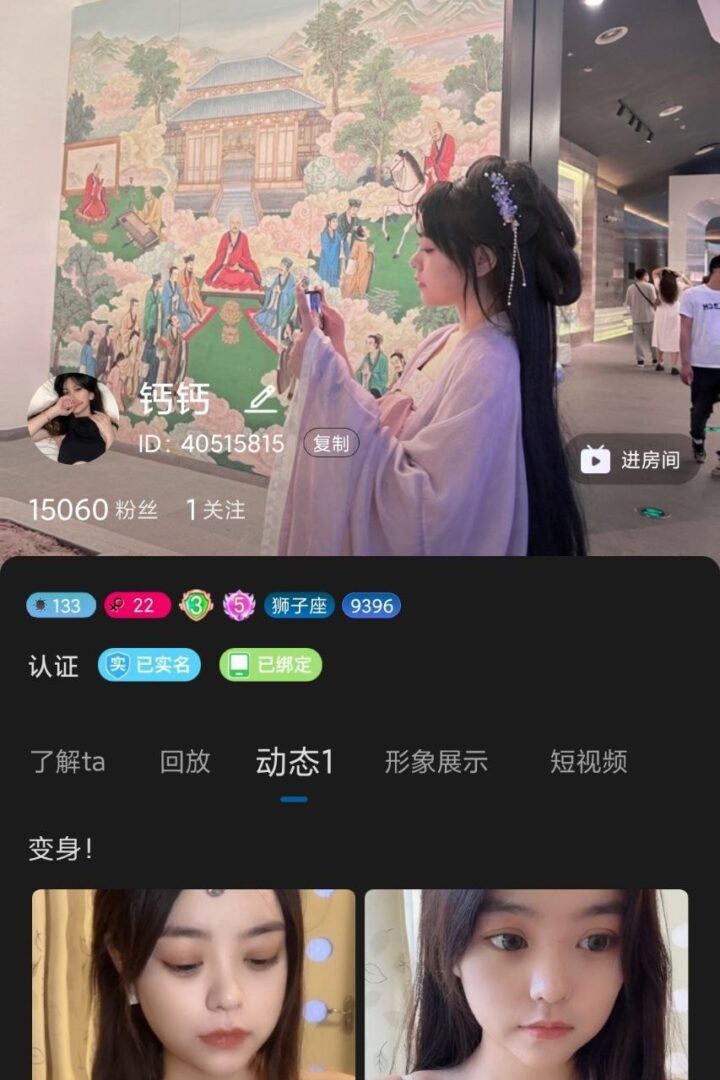Open the profile avatar picture
The image size is (720, 1080).
click(x=73, y=419)
